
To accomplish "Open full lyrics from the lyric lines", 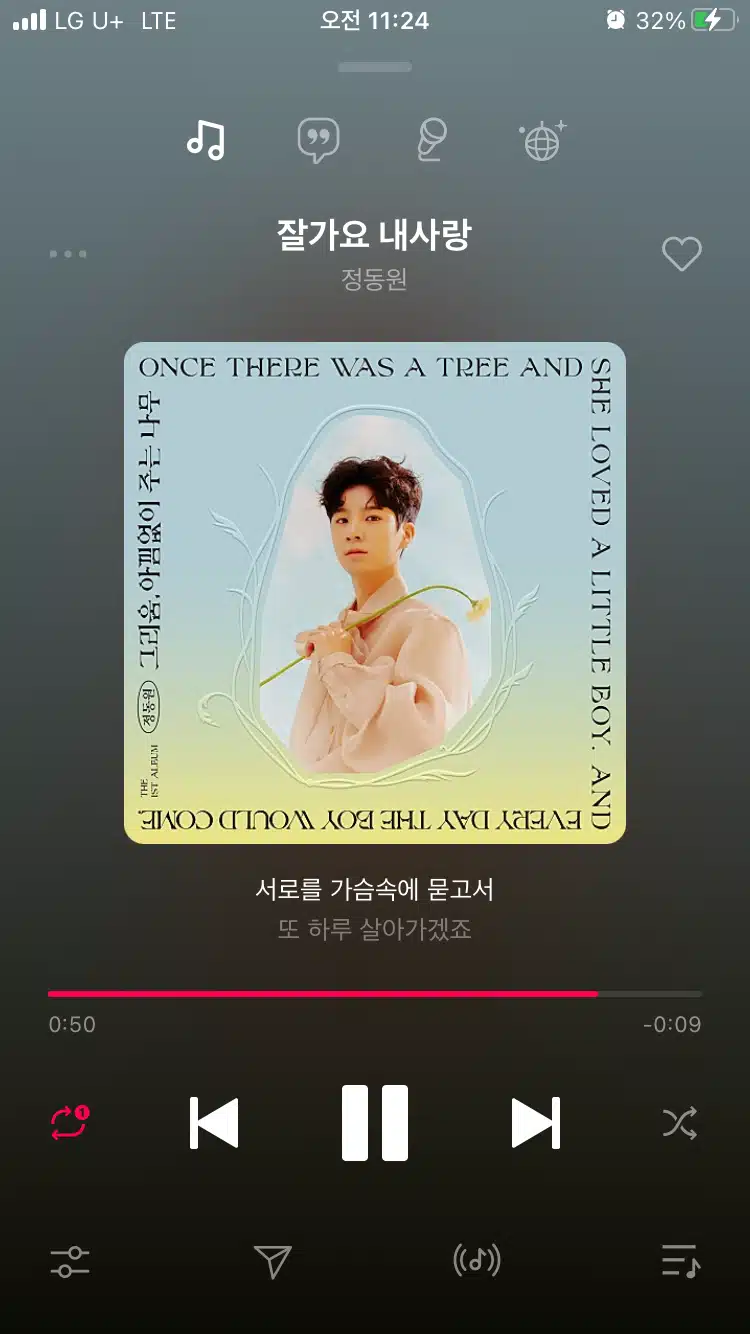I will tap(375, 909).
